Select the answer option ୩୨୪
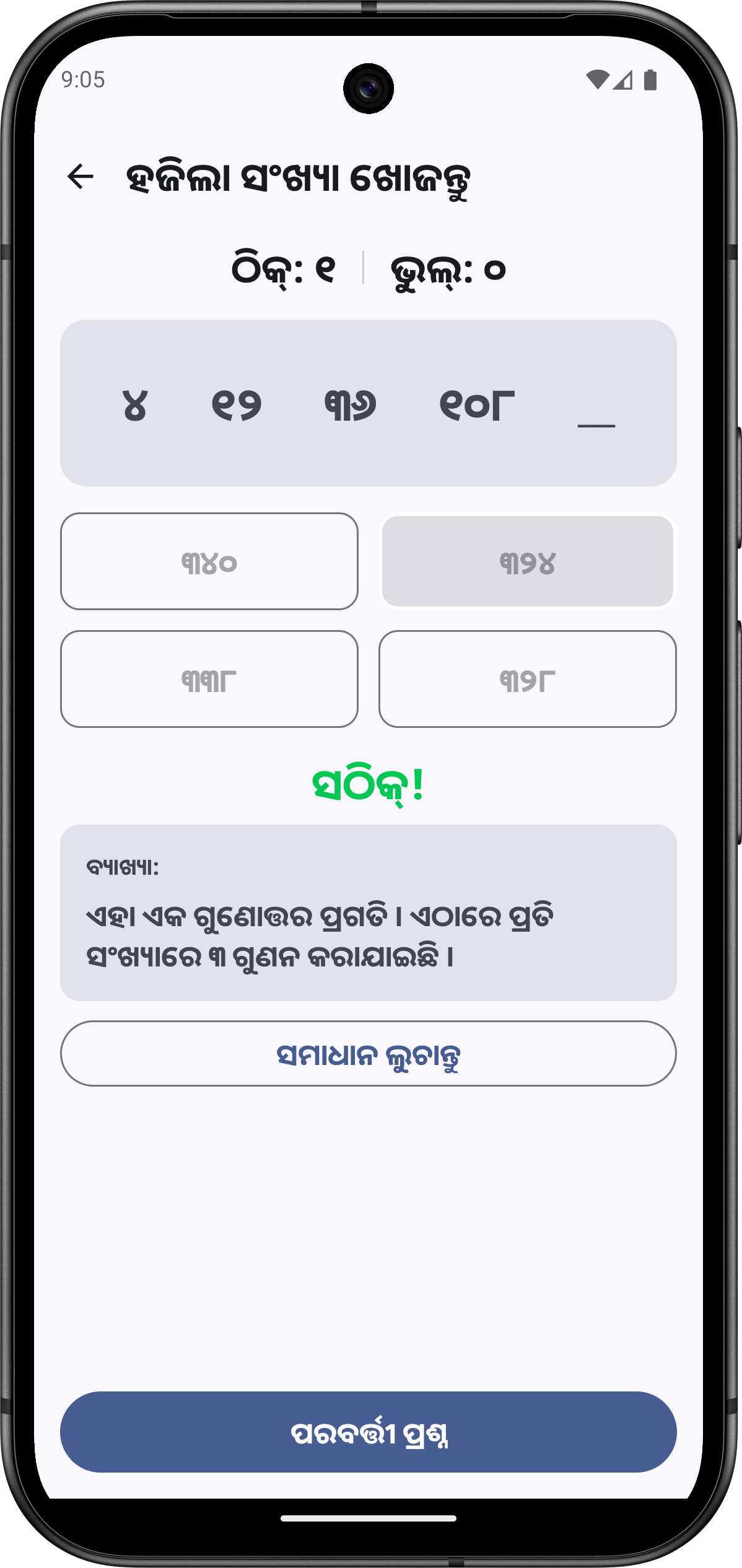 tap(527, 561)
